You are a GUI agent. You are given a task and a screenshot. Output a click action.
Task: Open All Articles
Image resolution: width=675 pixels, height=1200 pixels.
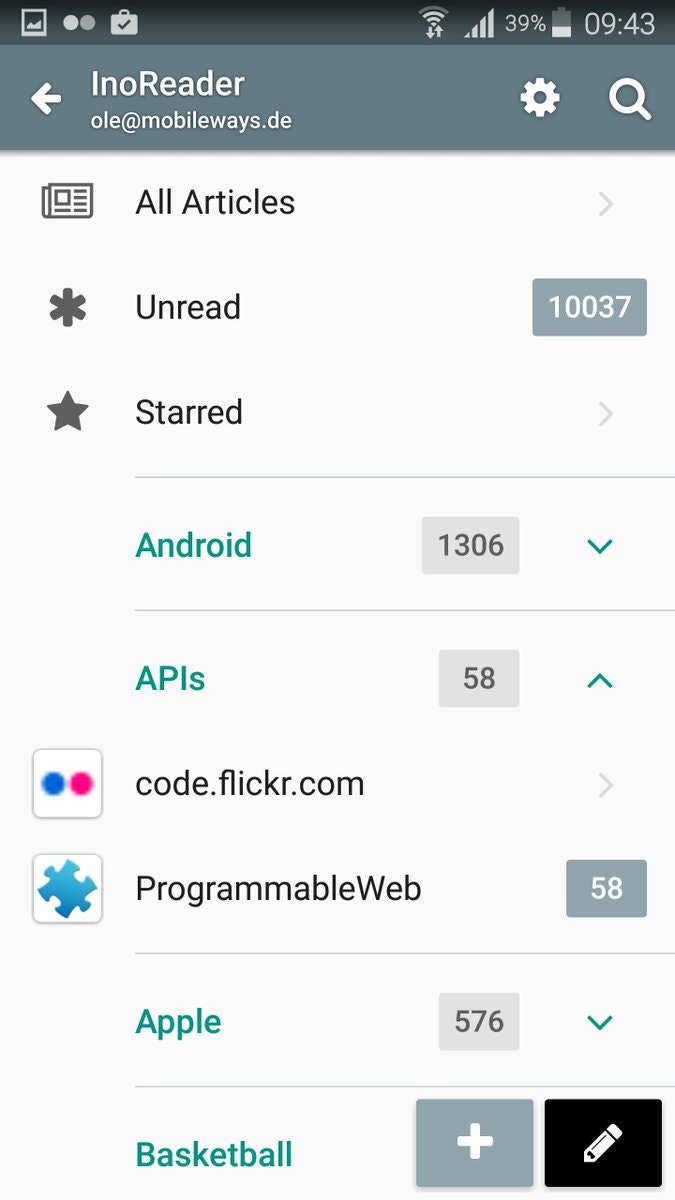pyautogui.click(x=337, y=203)
